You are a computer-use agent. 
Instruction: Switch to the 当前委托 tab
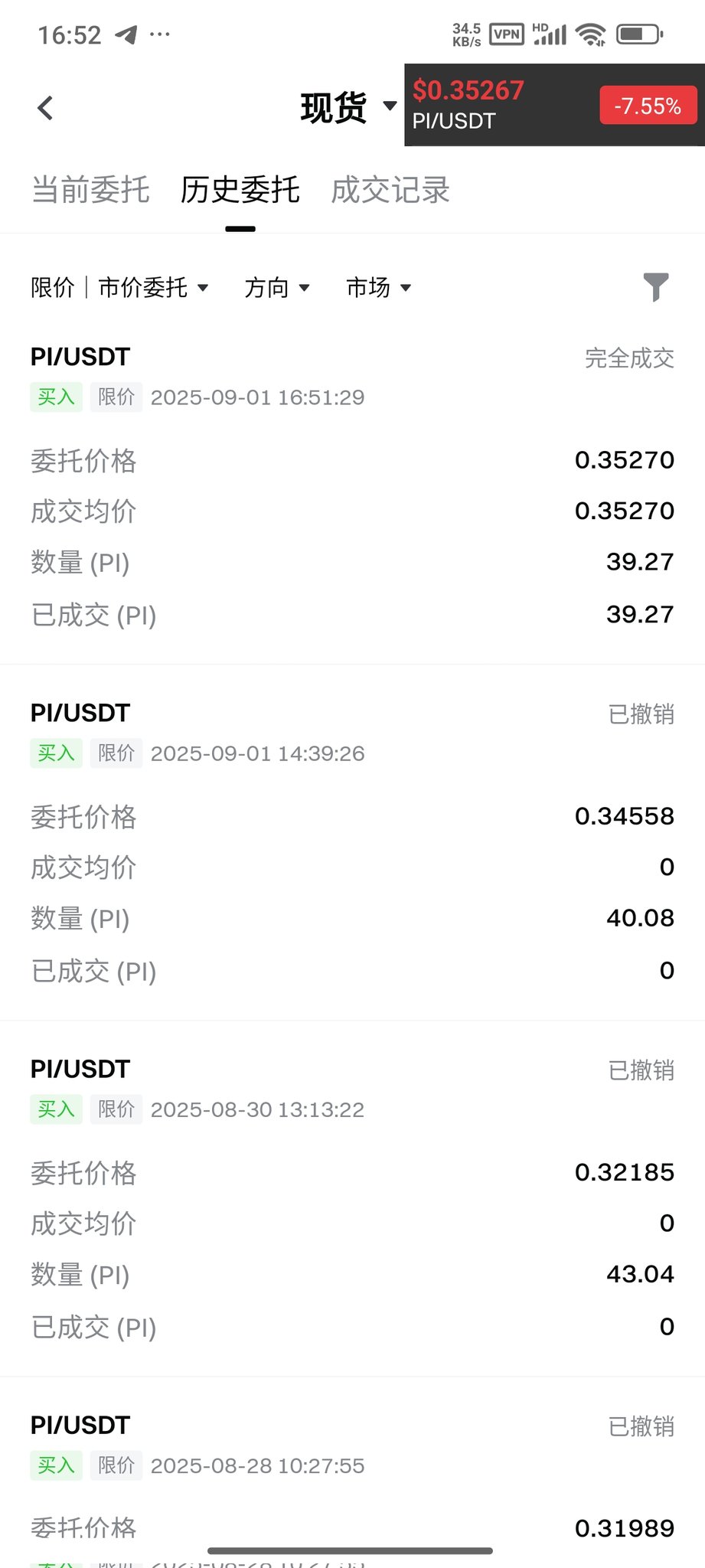(90, 190)
